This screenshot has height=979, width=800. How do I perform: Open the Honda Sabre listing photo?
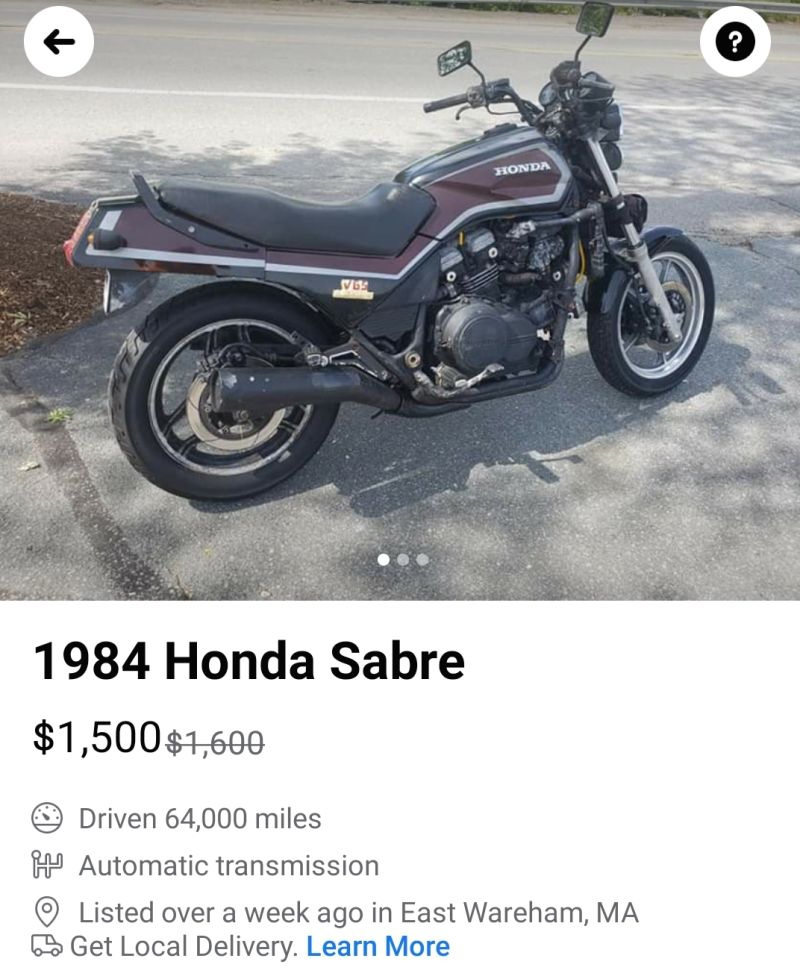[x=400, y=300]
